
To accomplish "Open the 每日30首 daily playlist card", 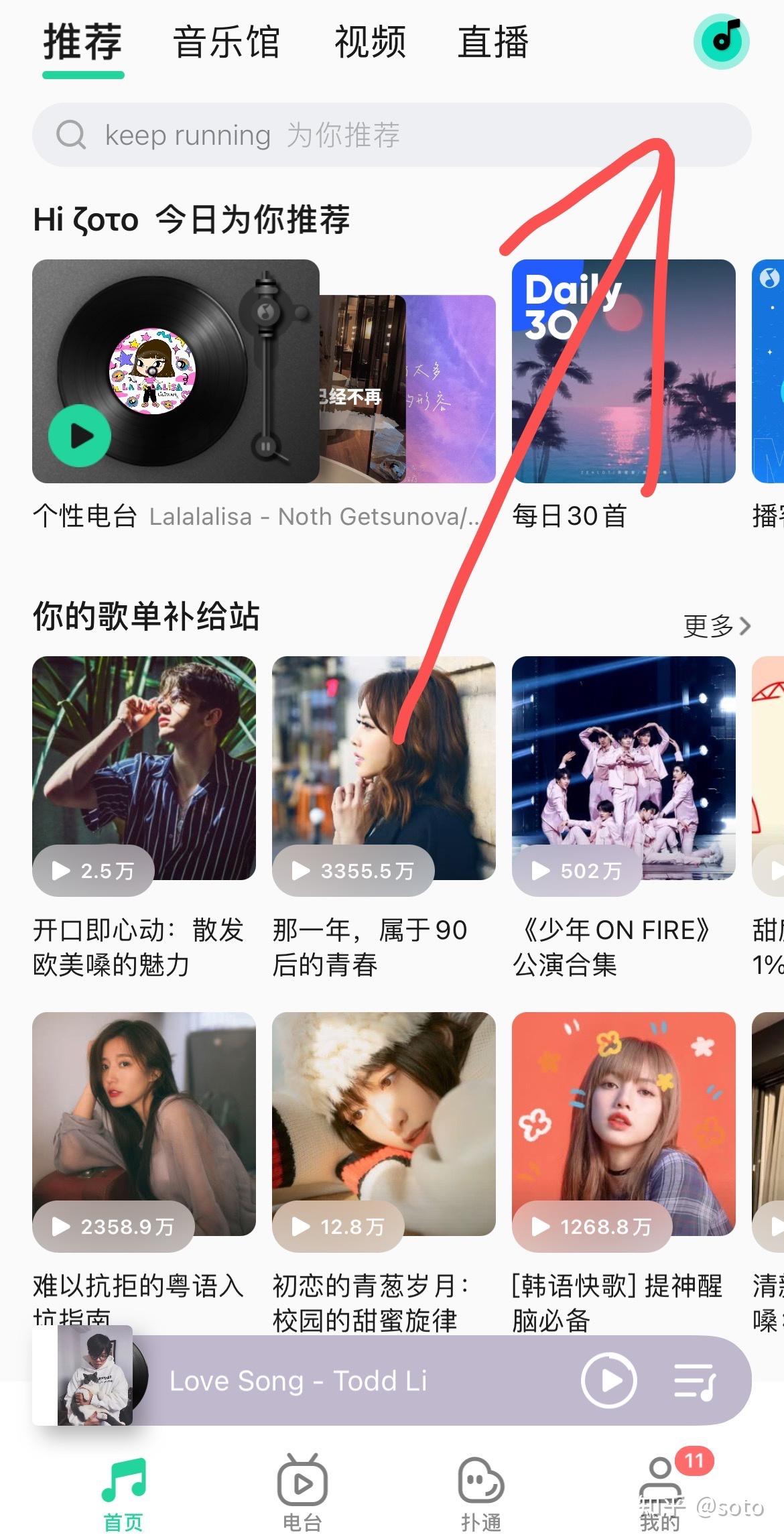I will click(x=623, y=371).
